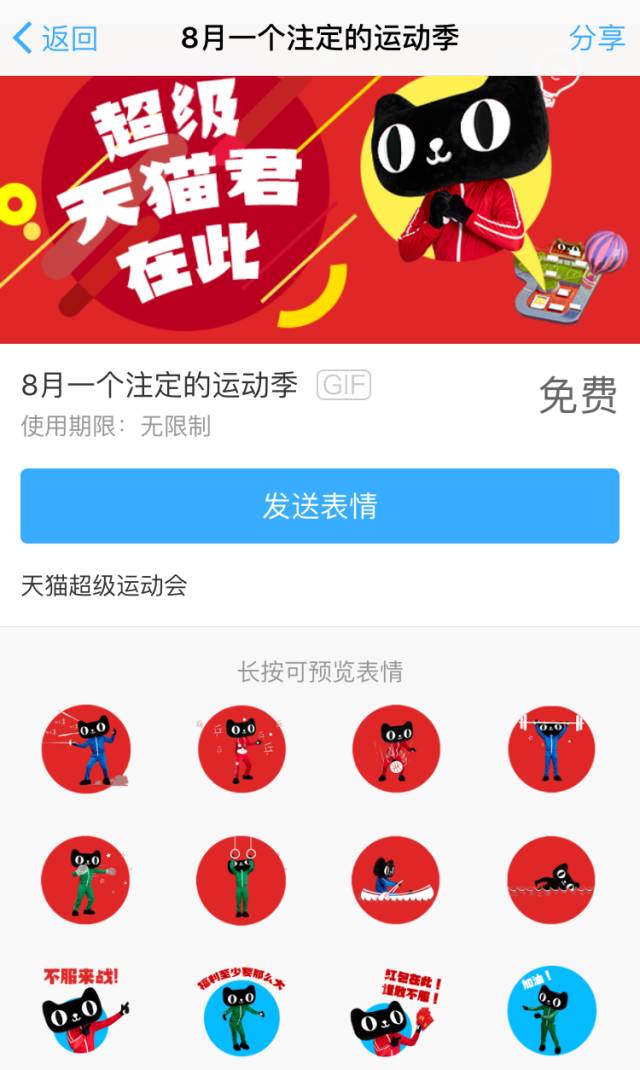
Task: Pick the rowing boat cat sticker
Action: (x=396, y=880)
